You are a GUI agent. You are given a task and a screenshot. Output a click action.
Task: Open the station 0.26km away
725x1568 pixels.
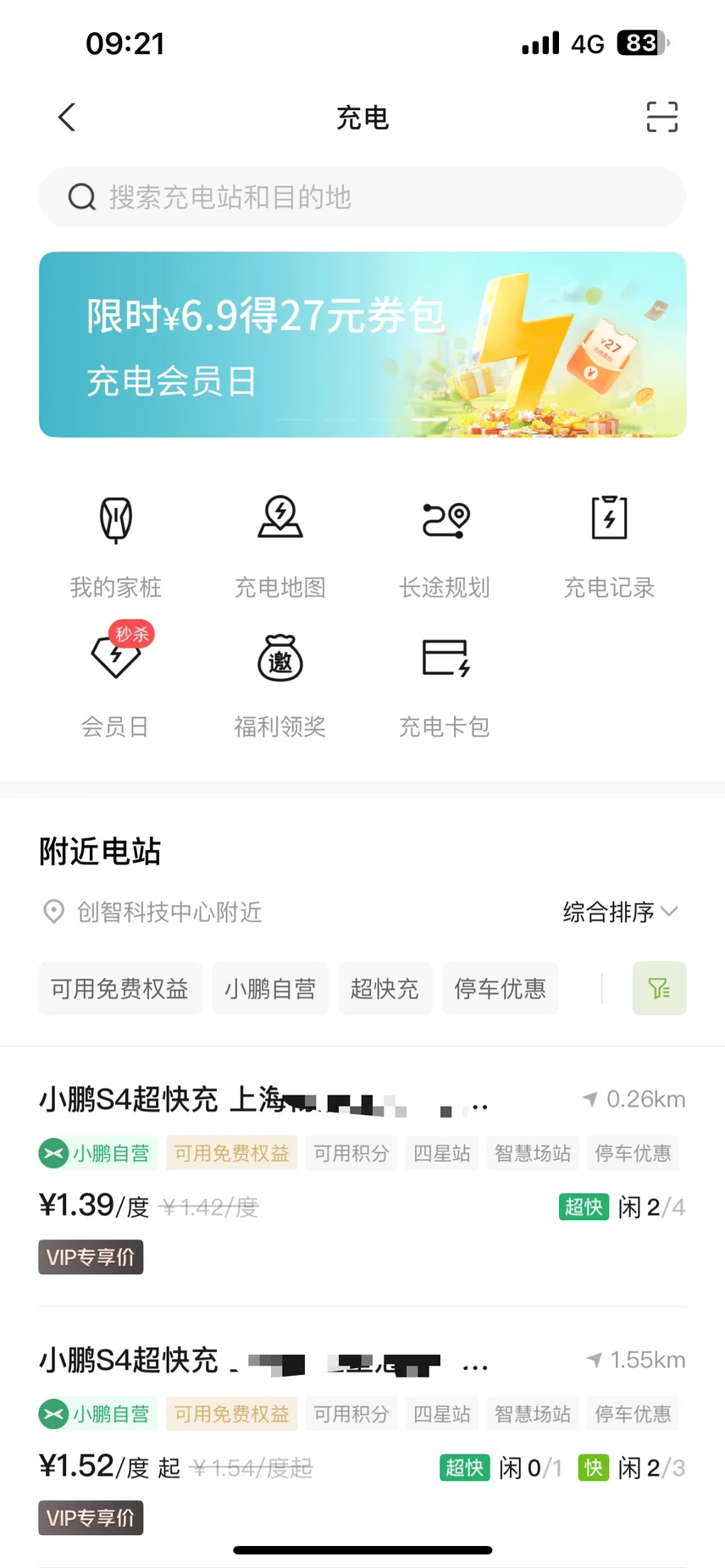tap(362, 1177)
